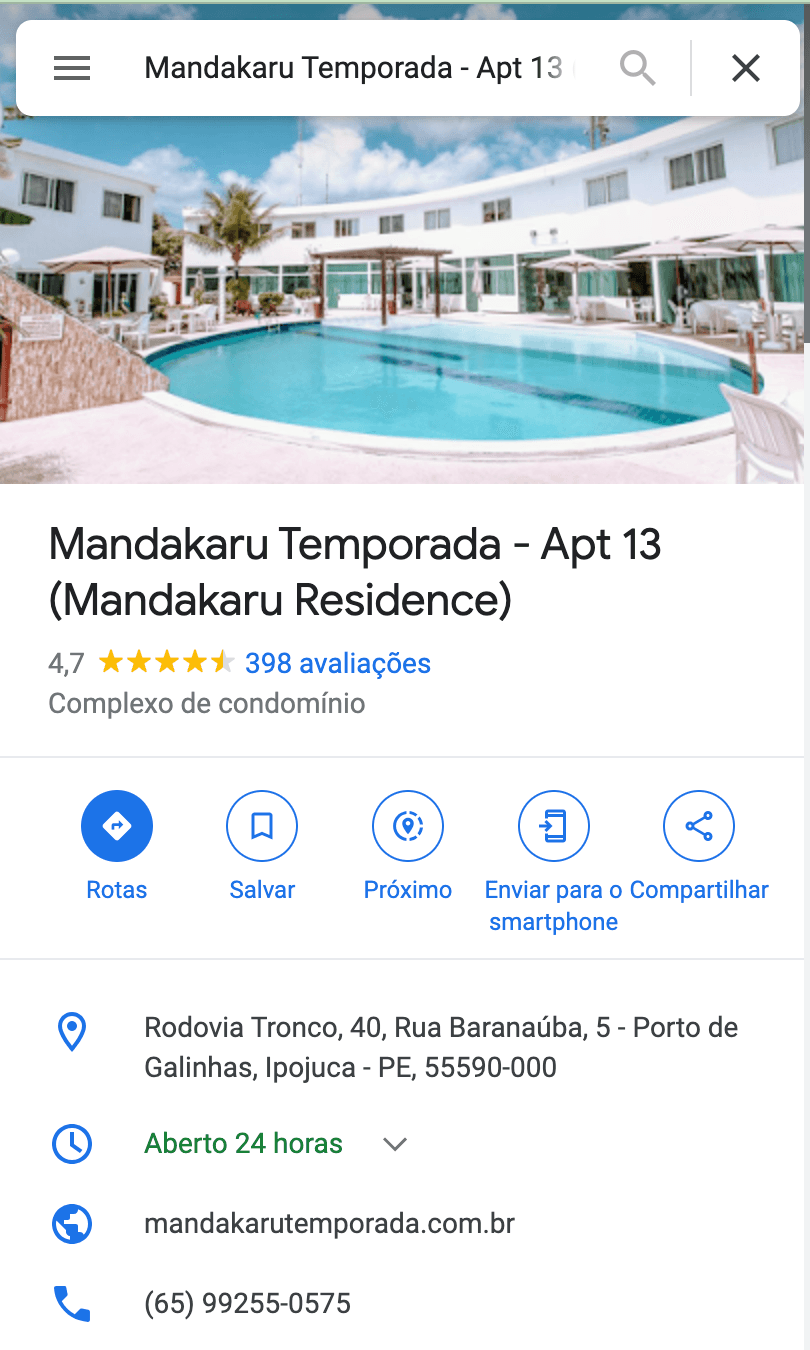
Task: Search nearby with Próximo
Action: [408, 827]
